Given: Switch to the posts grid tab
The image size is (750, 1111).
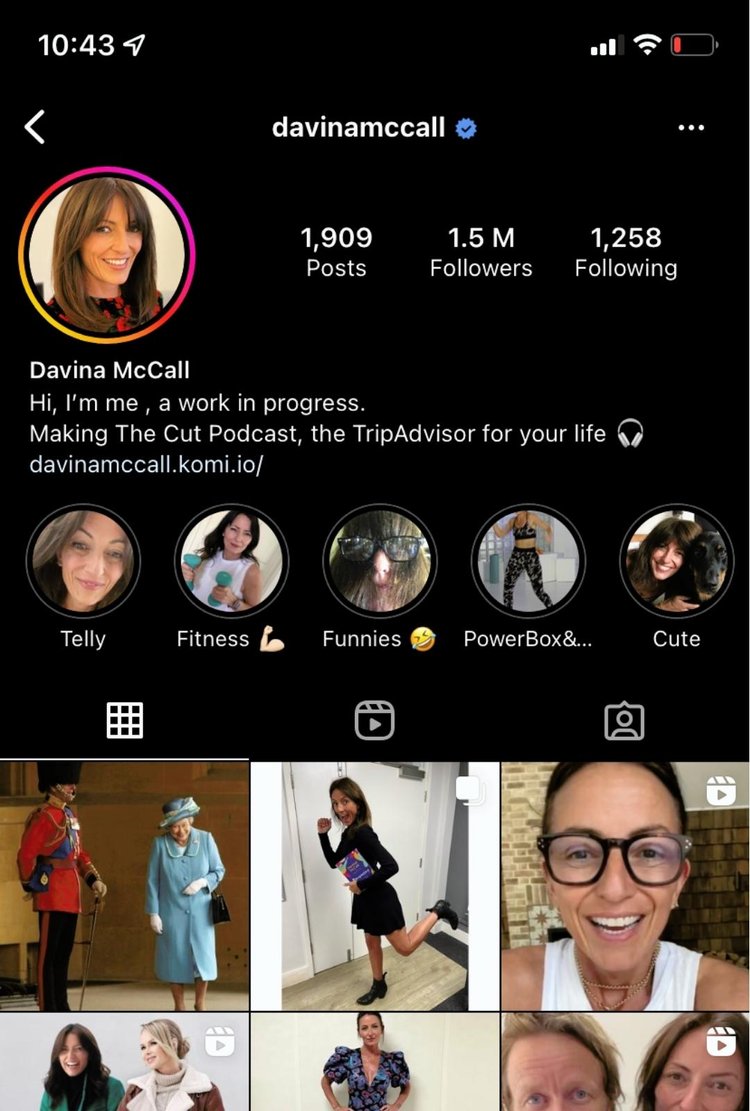Looking at the screenshot, I should (x=125, y=720).
